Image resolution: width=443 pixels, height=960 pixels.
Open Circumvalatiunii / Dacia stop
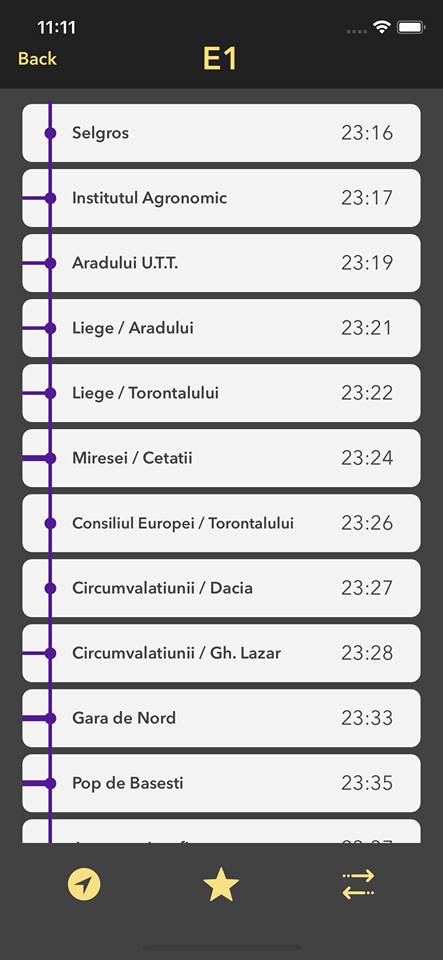(x=222, y=588)
